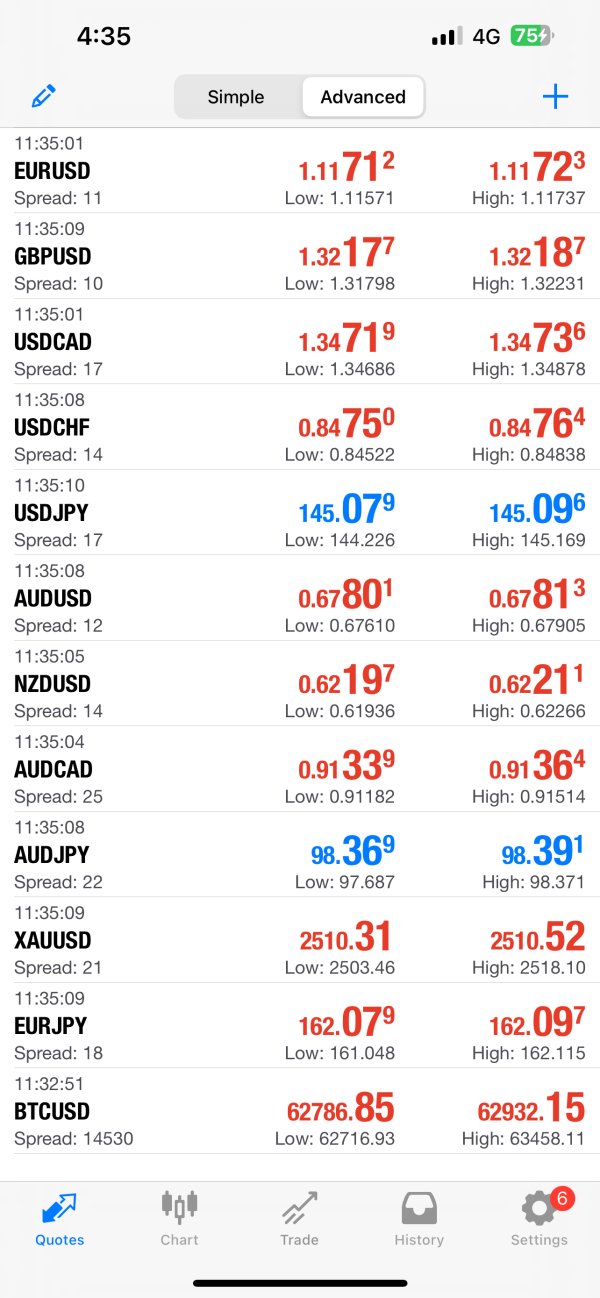Switch to Simple quotes view
The height and width of the screenshot is (1298, 600).
(x=236, y=97)
